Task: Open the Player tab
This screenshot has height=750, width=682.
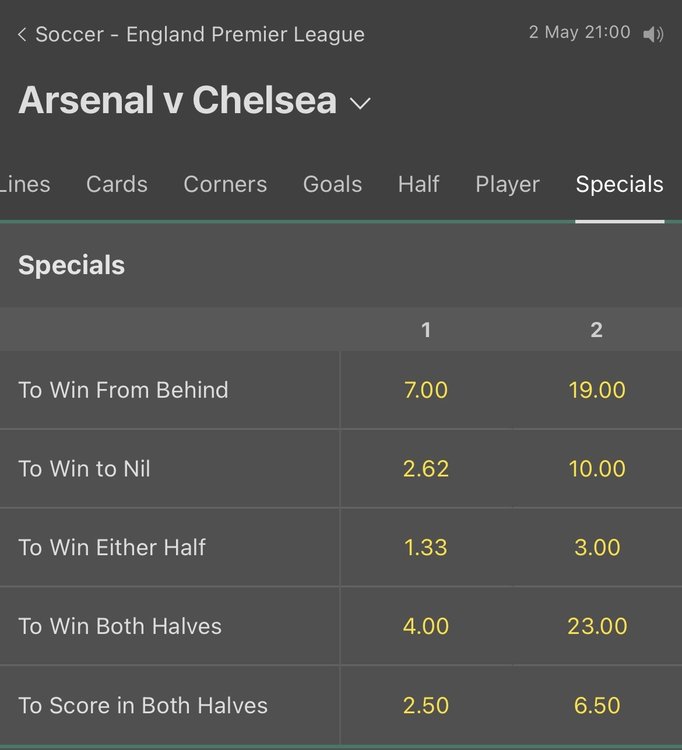Action: [x=507, y=184]
